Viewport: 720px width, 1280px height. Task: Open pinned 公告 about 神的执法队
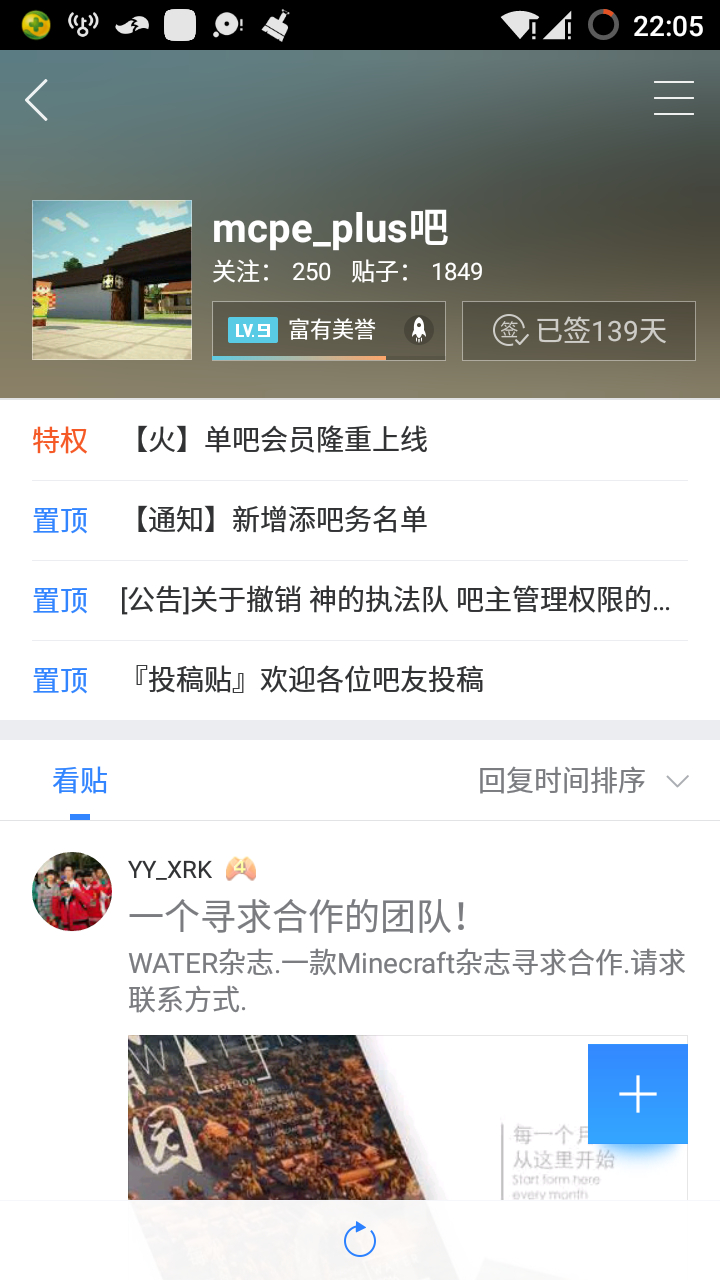coord(395,600)
